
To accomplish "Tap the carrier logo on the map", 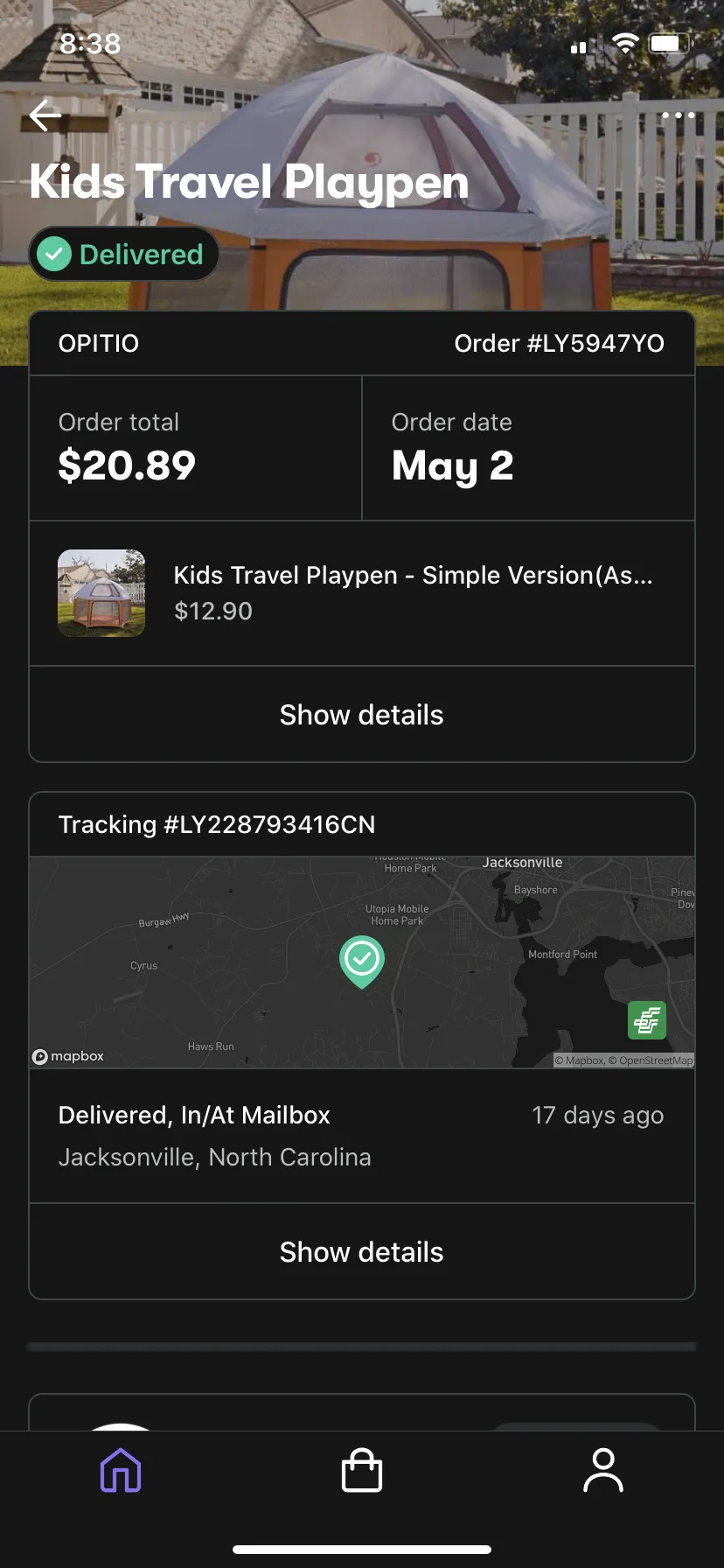I will [647, 1020].
